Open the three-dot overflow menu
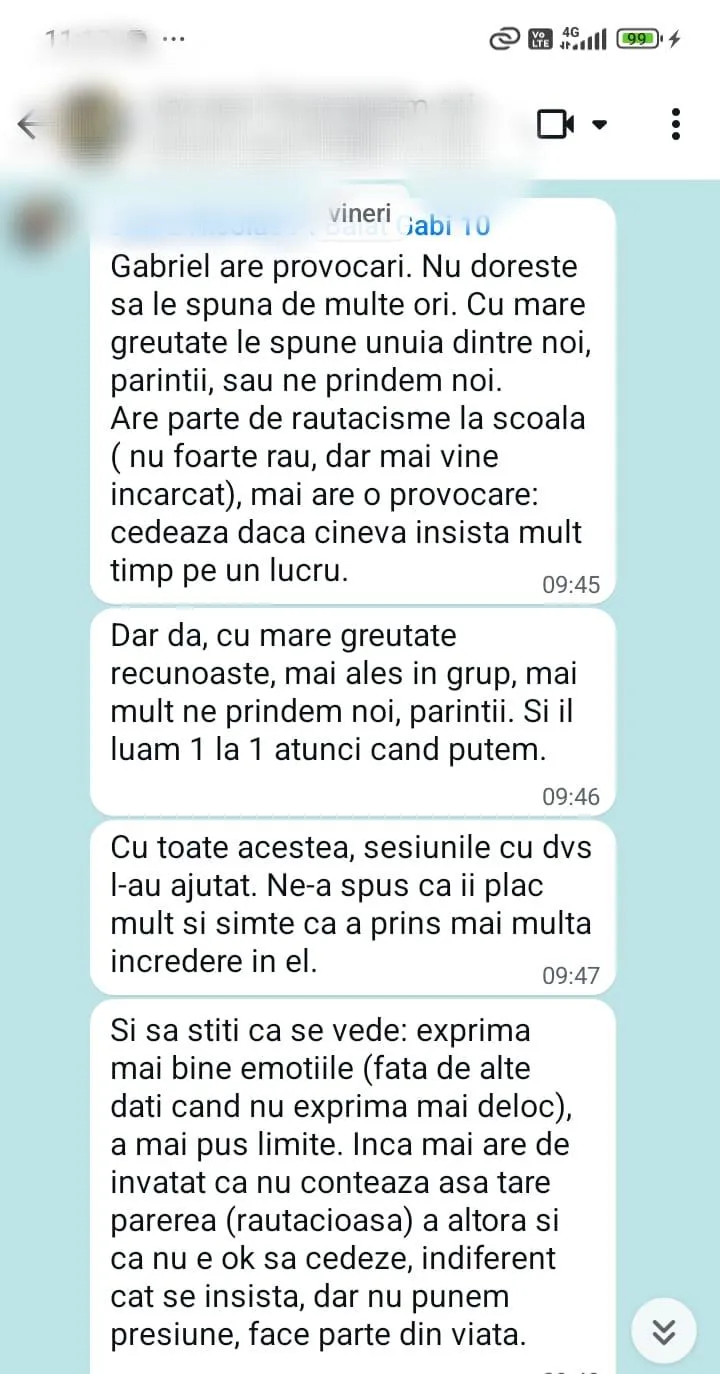The image size is (720, 1374). pyautogui.click(x=676, y=124)
